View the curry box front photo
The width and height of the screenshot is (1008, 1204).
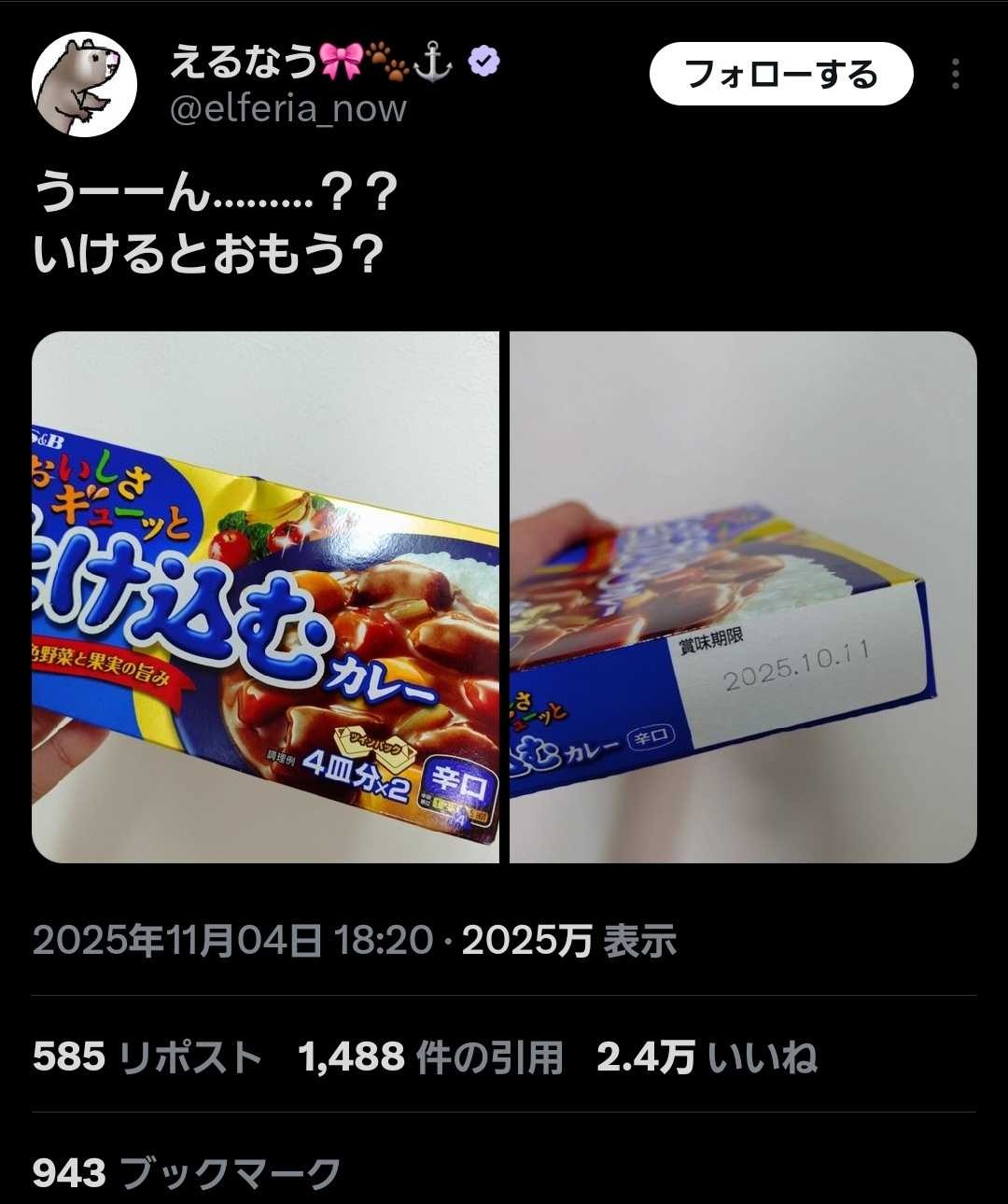[x=265, y=597]
